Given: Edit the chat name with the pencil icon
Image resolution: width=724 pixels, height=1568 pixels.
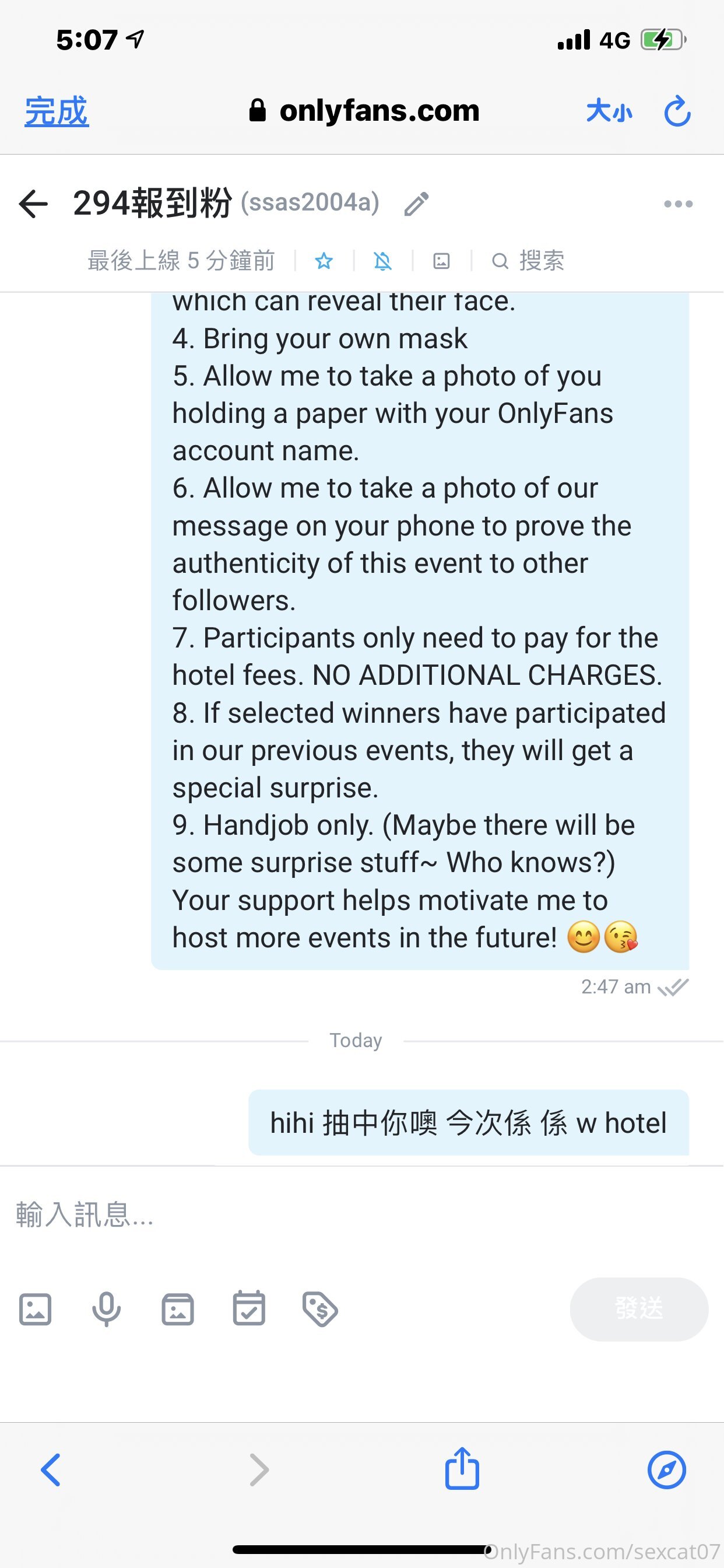Looking at the screenshot, I should (x=417, y=204).
